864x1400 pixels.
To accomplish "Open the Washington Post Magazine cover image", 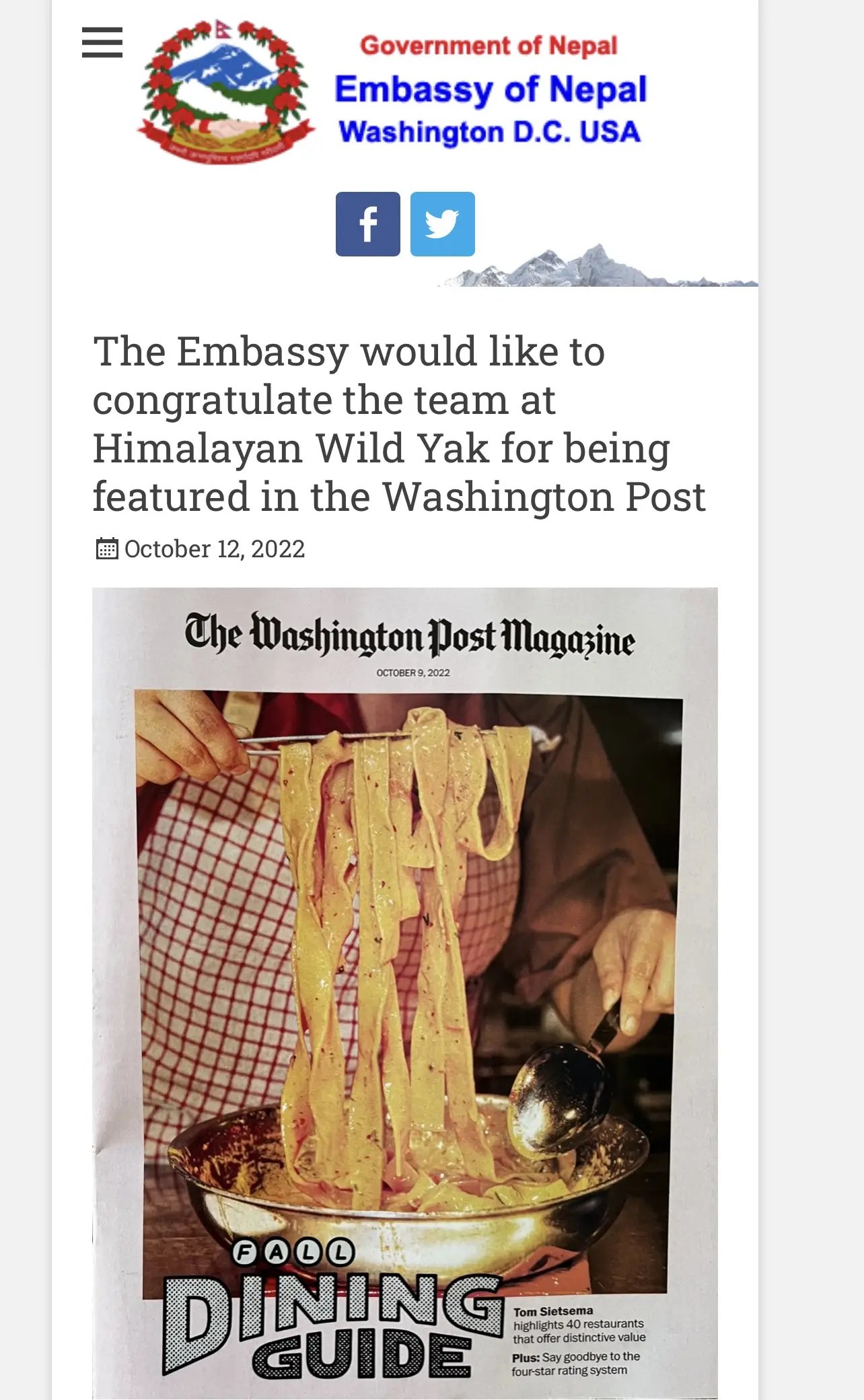I will tap(405, 989).
